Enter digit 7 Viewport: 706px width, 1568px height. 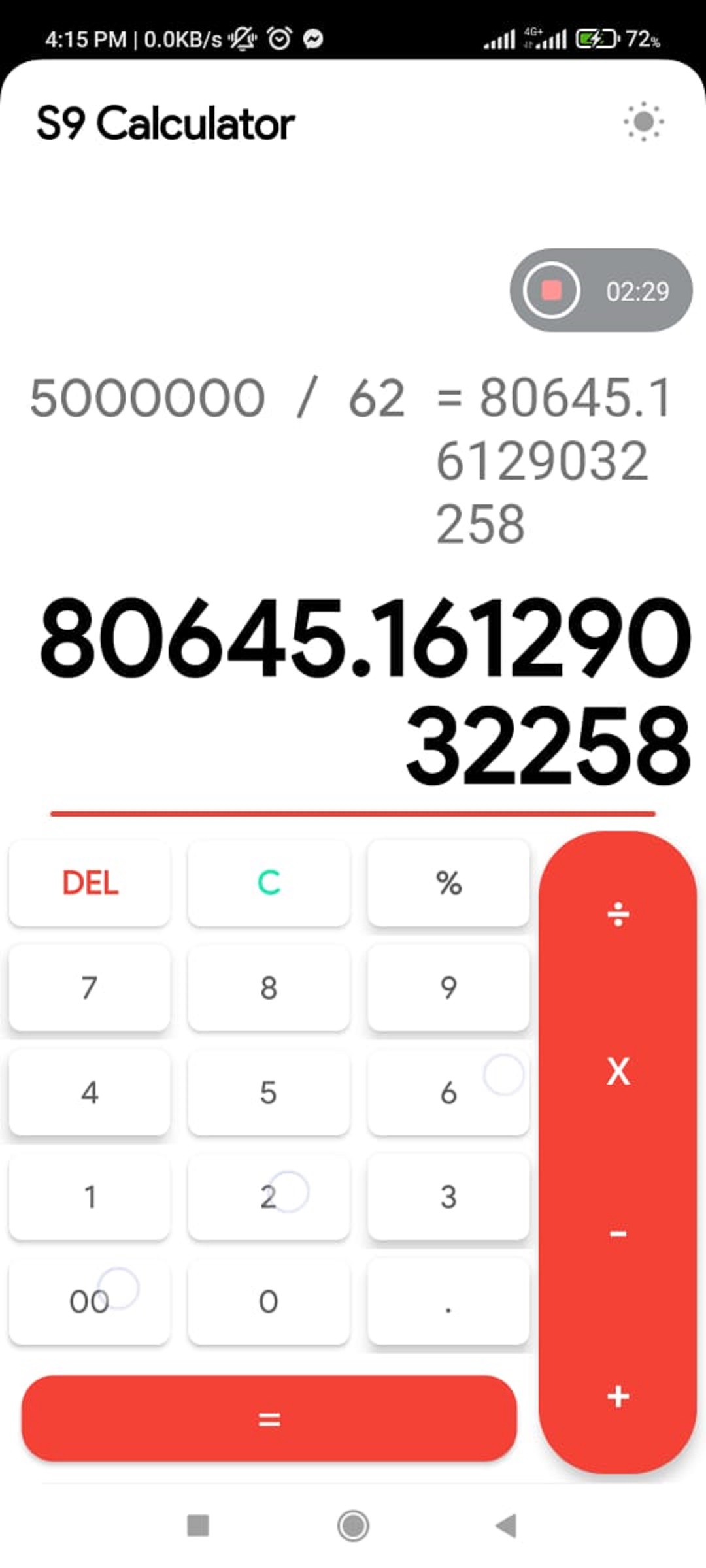[x=90, y=987]
